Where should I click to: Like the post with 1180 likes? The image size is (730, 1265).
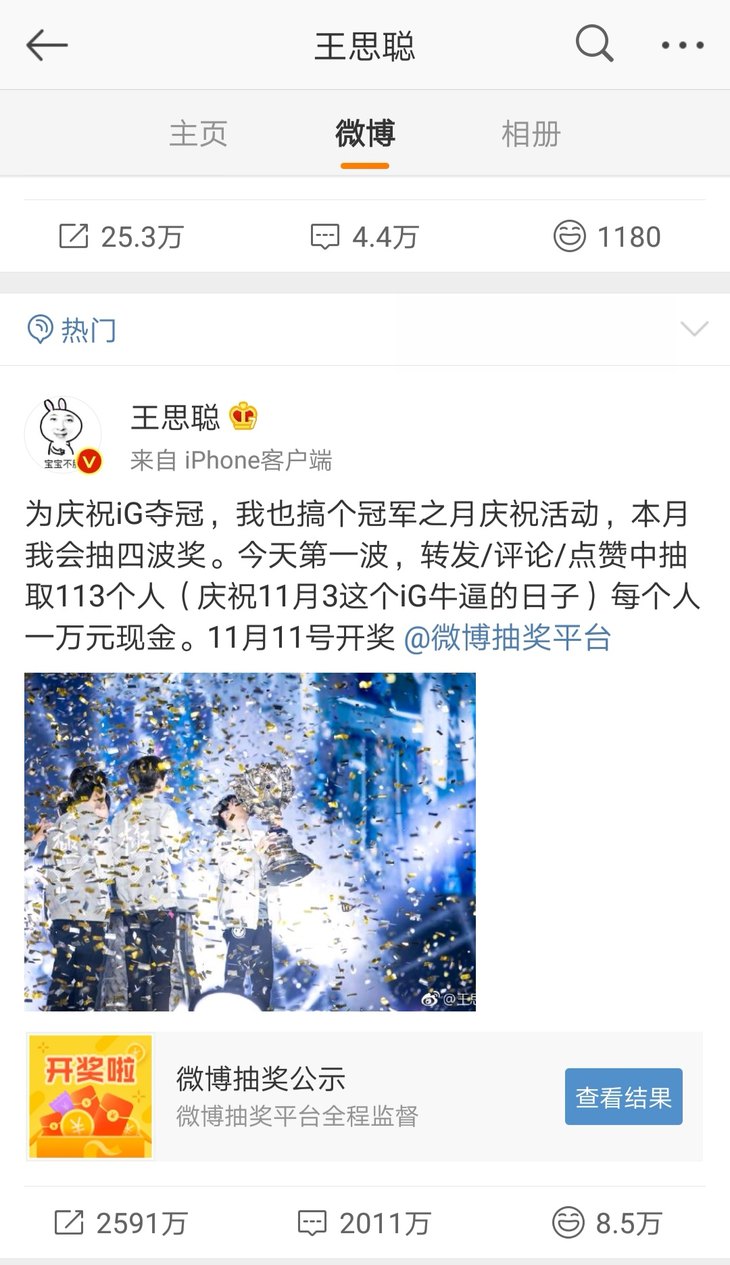point(606,237)
